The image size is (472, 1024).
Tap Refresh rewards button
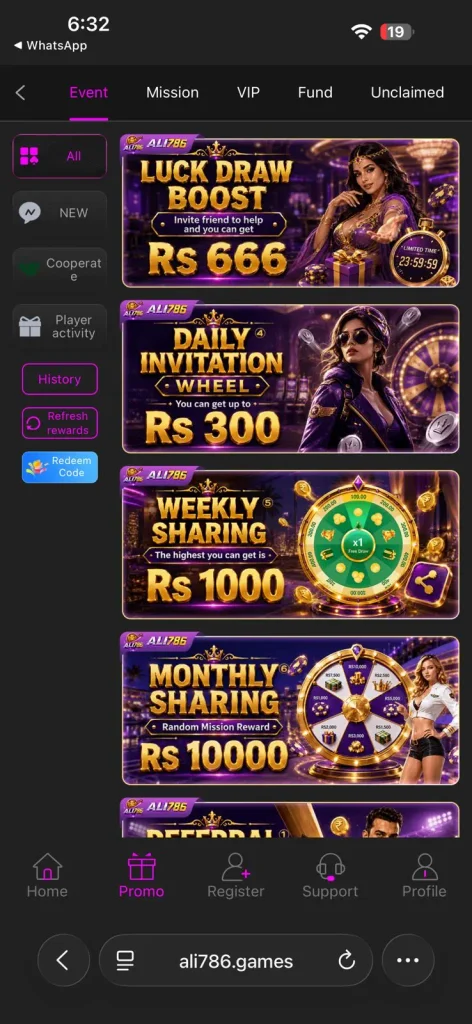point(59,423)
